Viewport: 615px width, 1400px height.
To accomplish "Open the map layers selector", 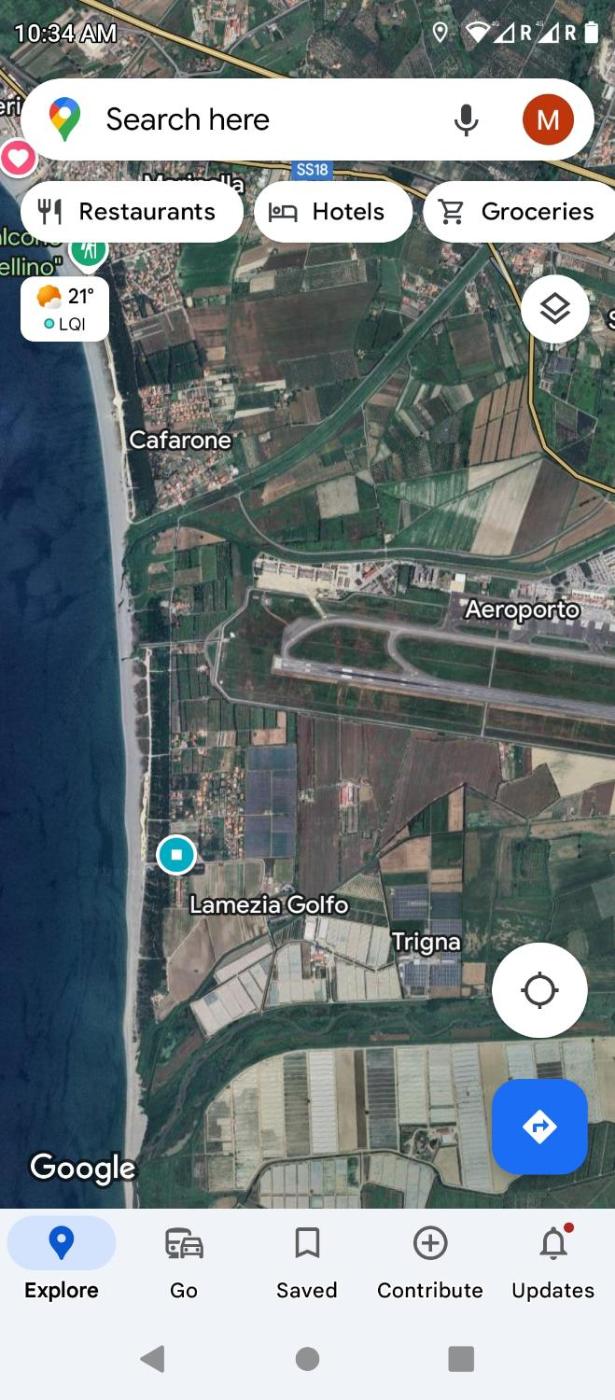I will pyautogui.click(x=554, y=309).
